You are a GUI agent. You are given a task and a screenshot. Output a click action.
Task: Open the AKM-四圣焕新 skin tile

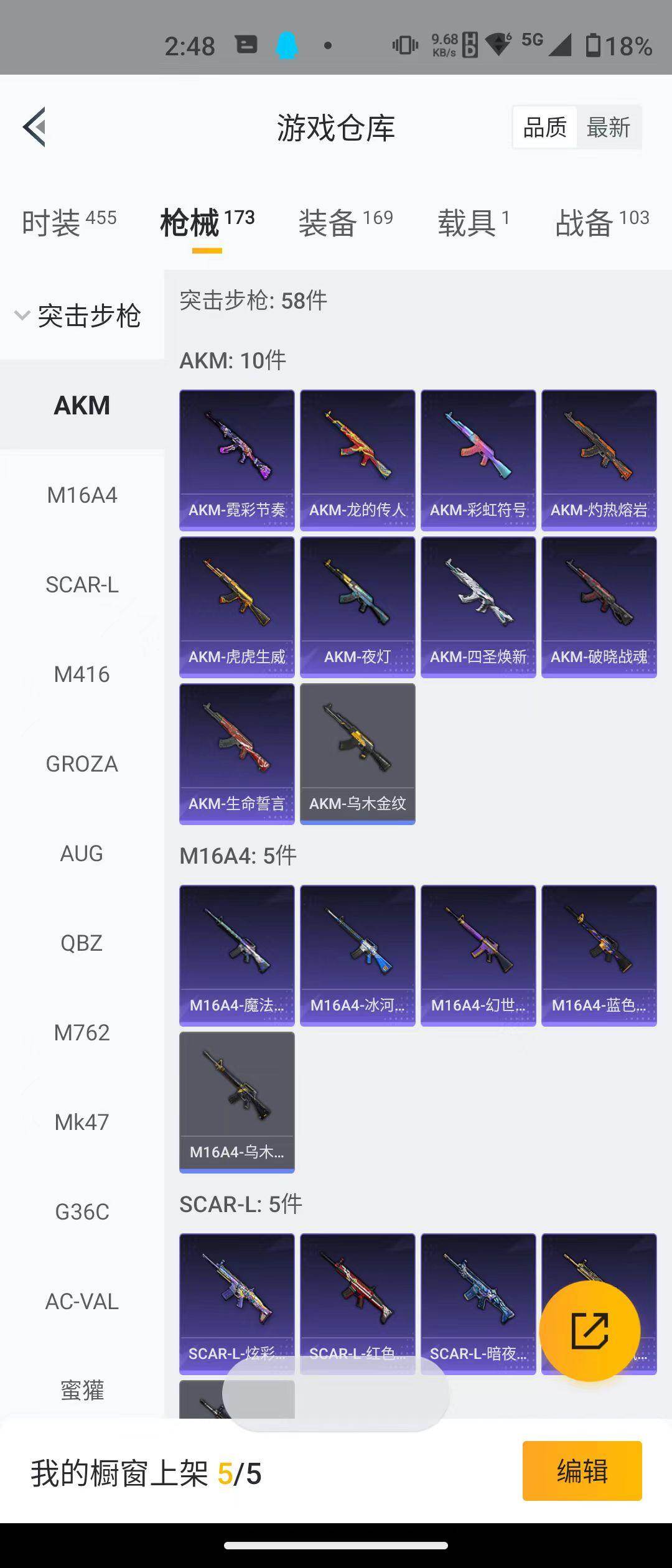pos(478,607)
